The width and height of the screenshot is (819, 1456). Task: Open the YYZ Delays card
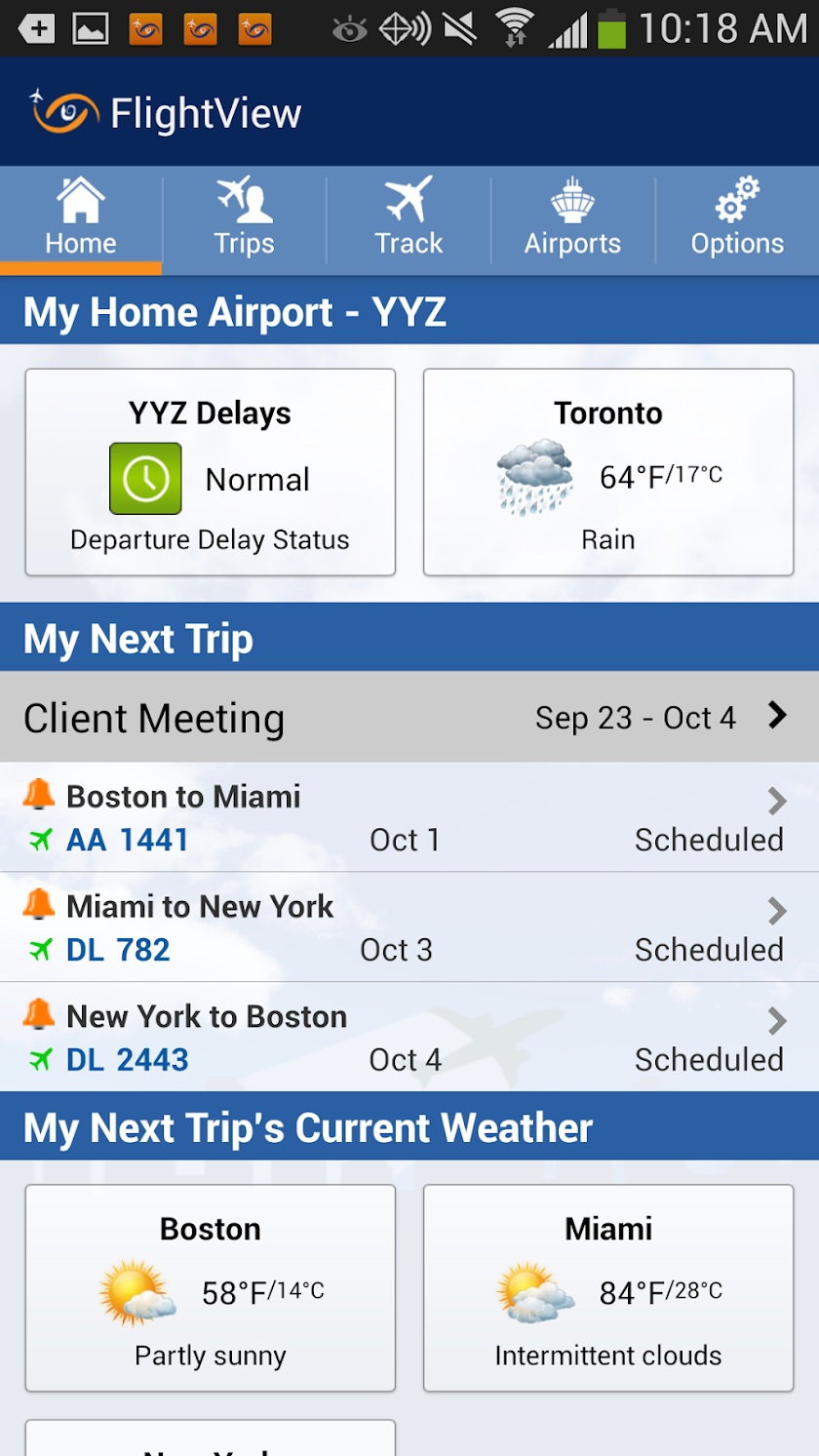[210, 473]
